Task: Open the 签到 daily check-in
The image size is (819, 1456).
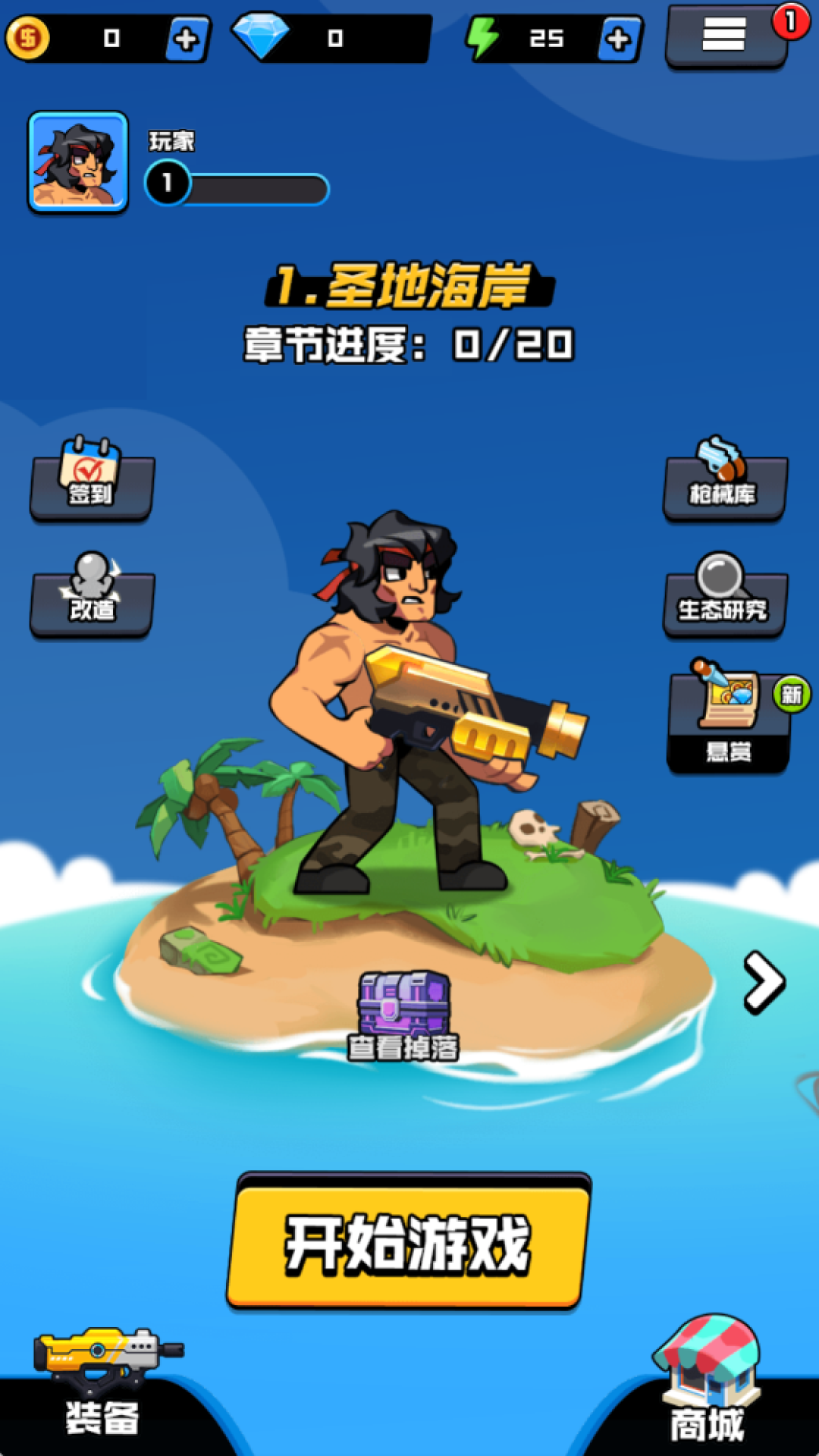Action: pos(92,479)
